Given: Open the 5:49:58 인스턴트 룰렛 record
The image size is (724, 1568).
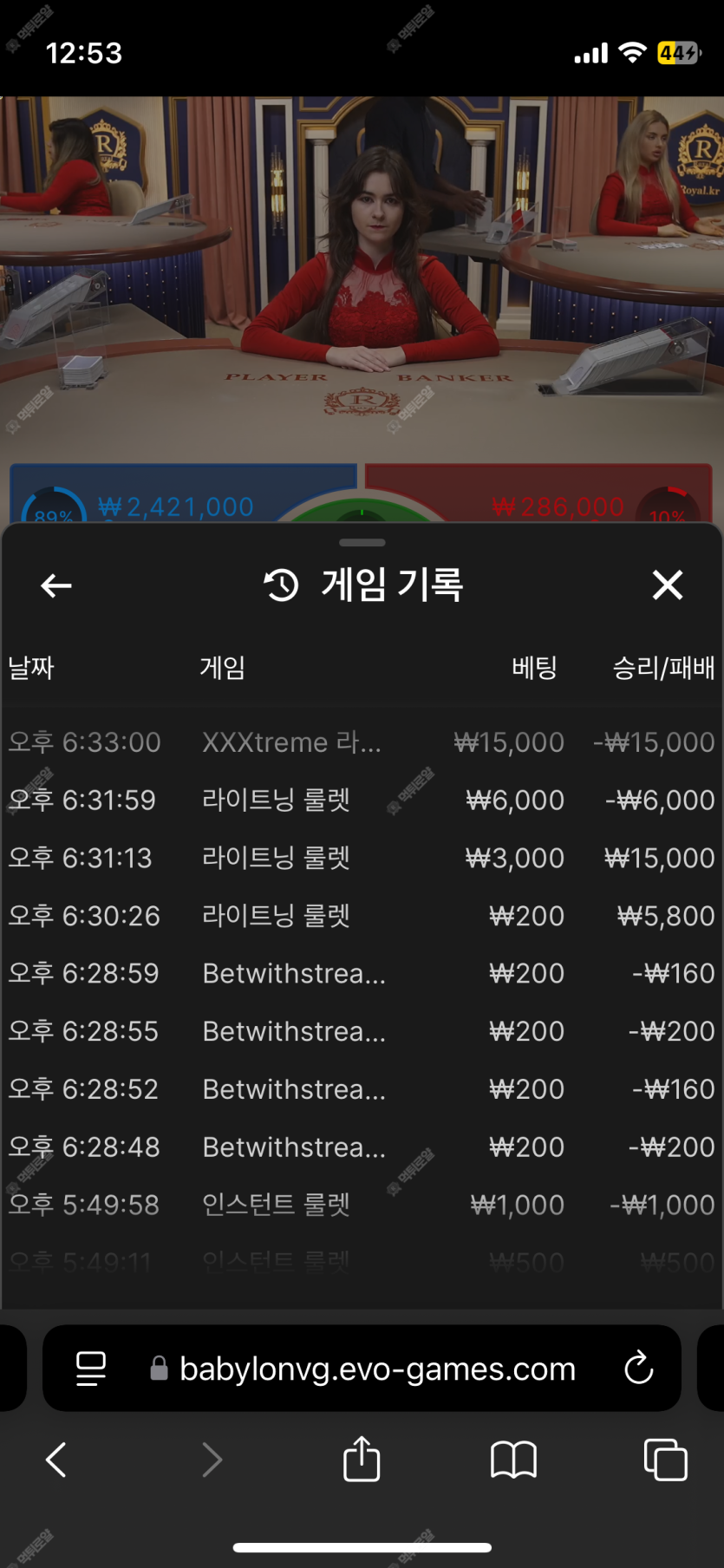Looking at the screenshot, I should [x=362, y=1205].
